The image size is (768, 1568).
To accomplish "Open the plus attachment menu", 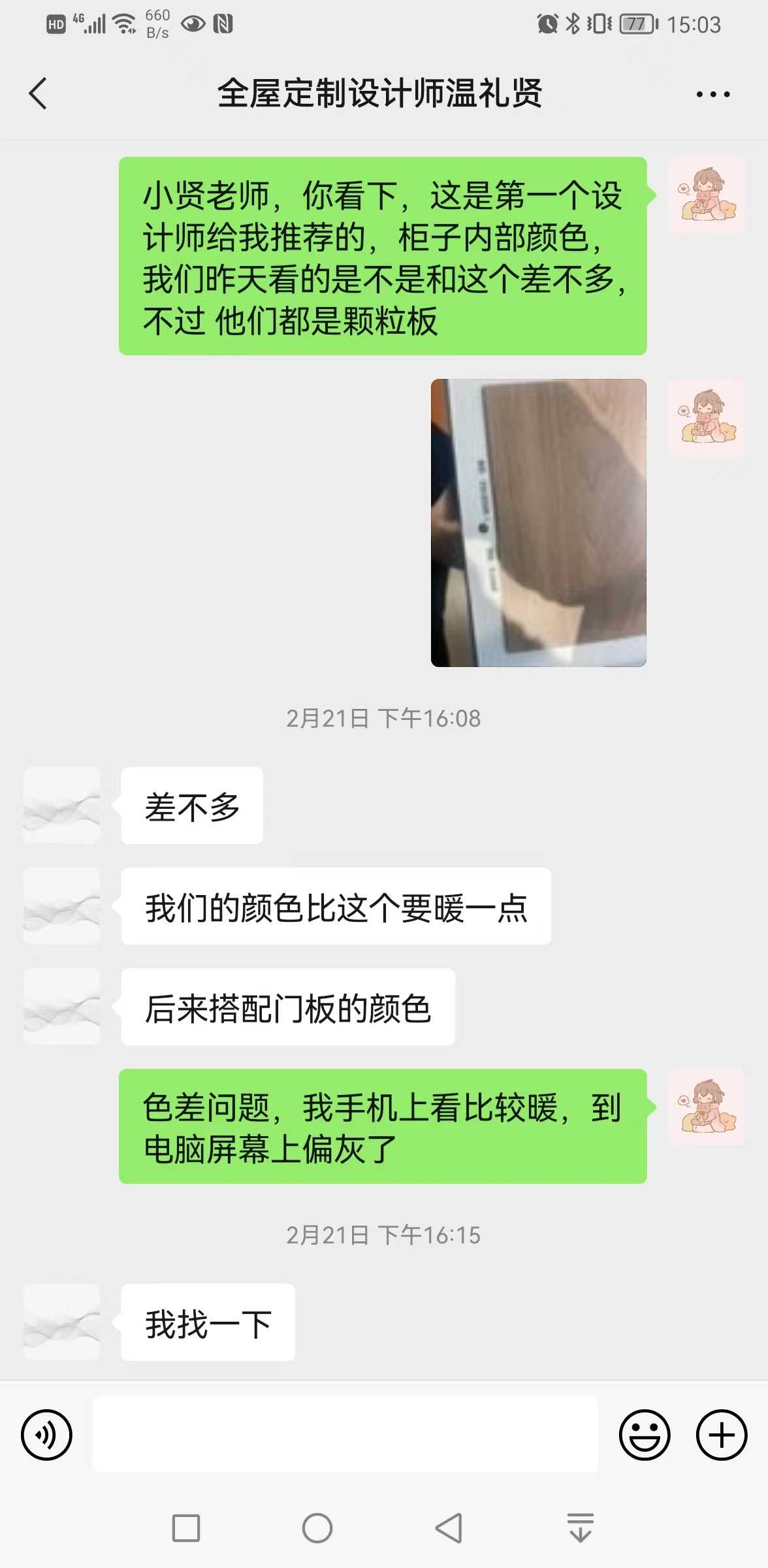I will tap(722, 1435).
